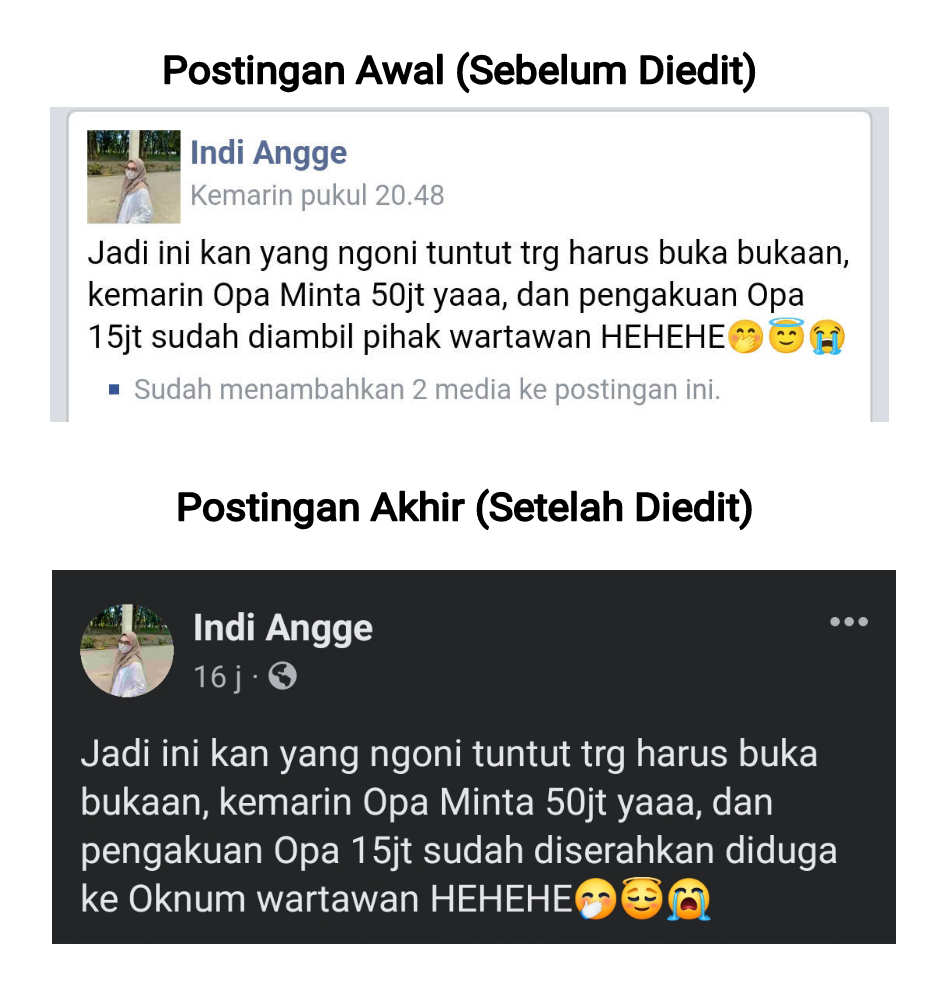The width and height of the screenshot is (951, 1000).
Task: Open Indi Angge's profile from the edited post
Action: pyautogui.click(x=283, y=627)
